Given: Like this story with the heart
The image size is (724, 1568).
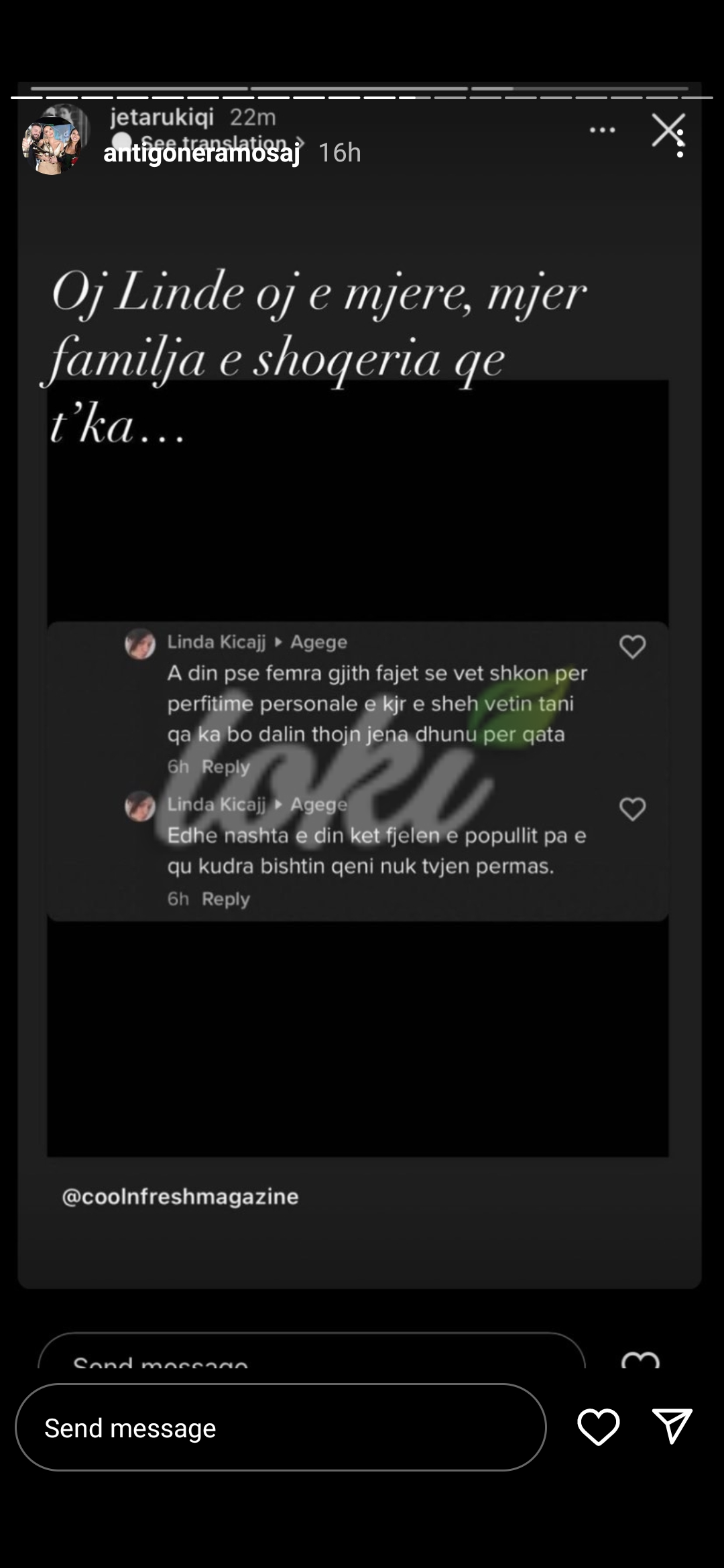Looking at the screenshot, I should tap(598, 1427).
